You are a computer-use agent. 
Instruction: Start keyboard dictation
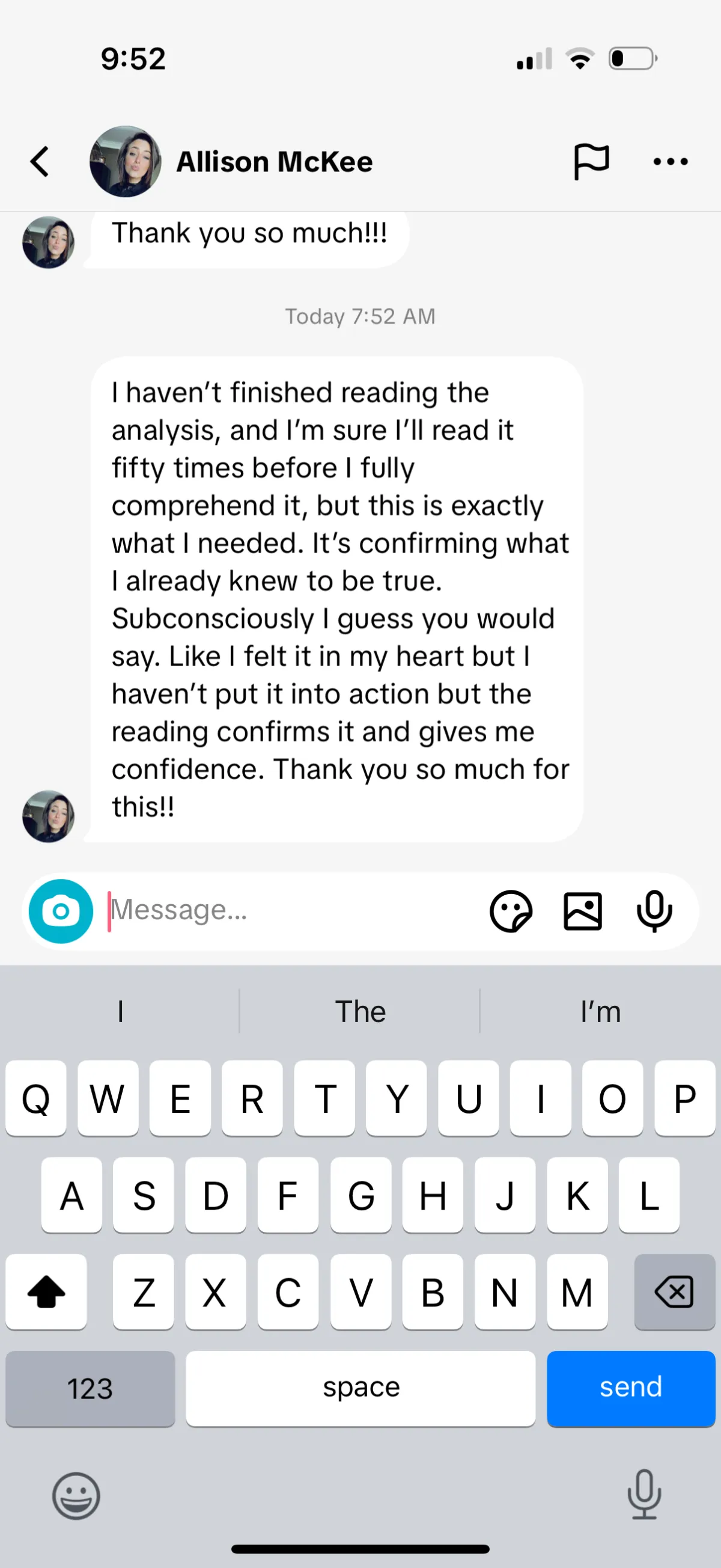(x=643, y=1494)
